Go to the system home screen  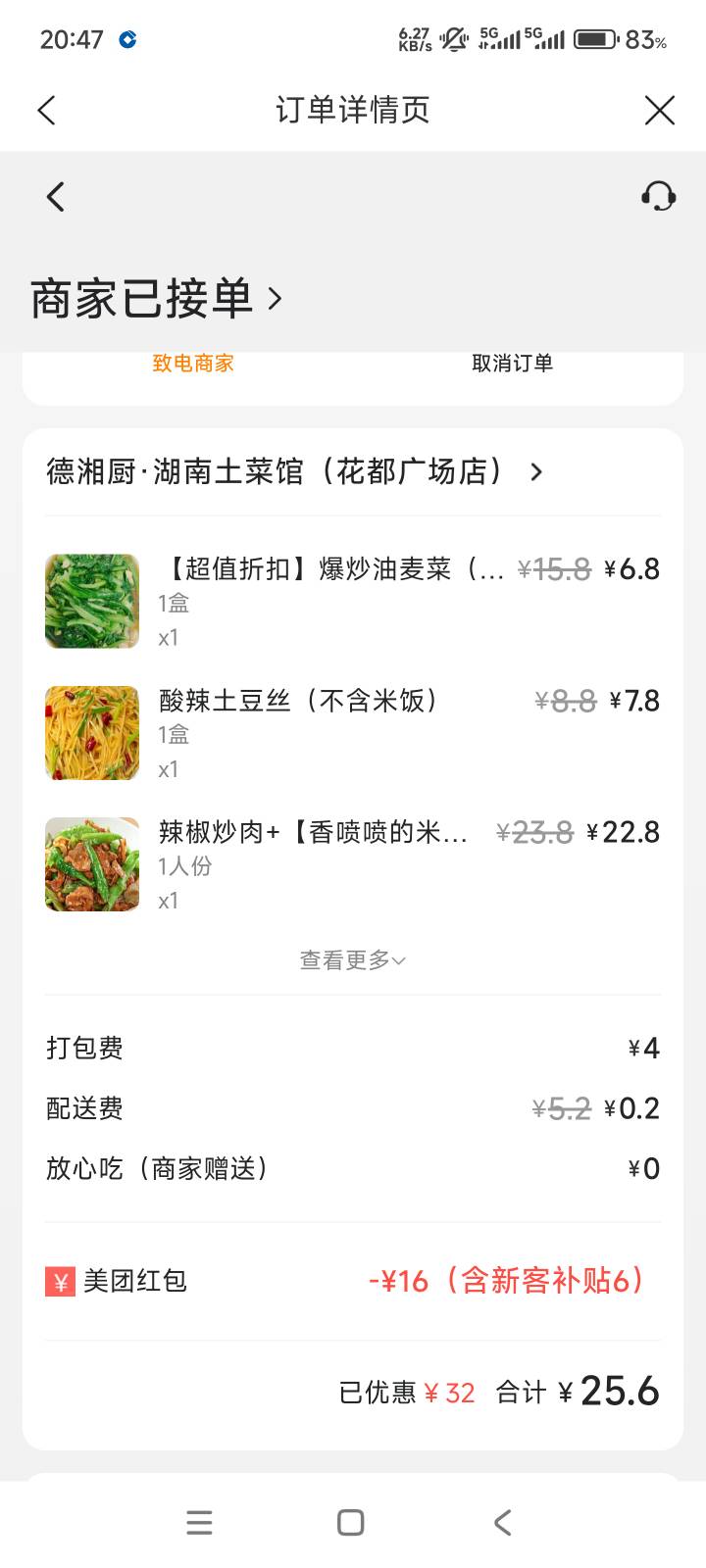point(351,1522)
